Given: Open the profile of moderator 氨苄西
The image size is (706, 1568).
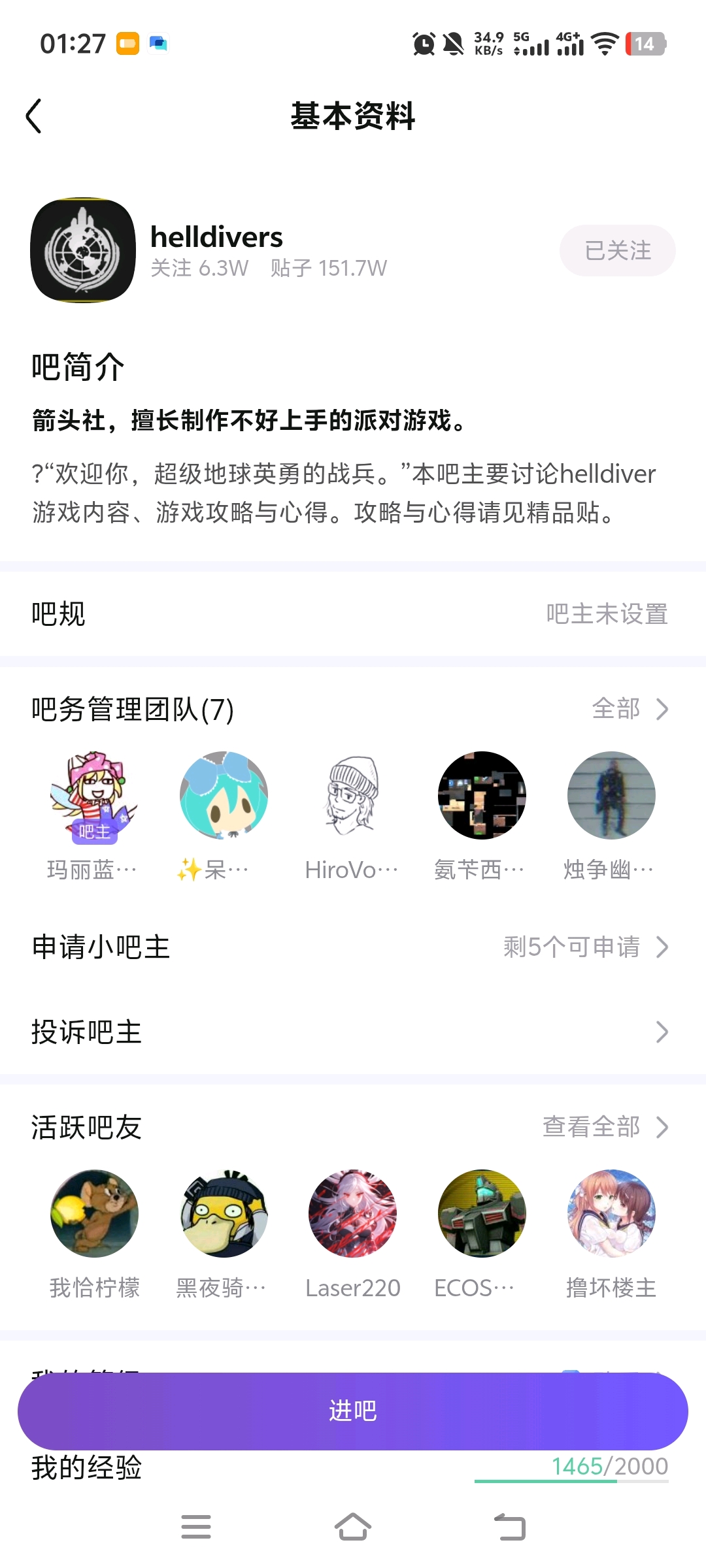Looking at the screenshot, I should tap(482, 796).
